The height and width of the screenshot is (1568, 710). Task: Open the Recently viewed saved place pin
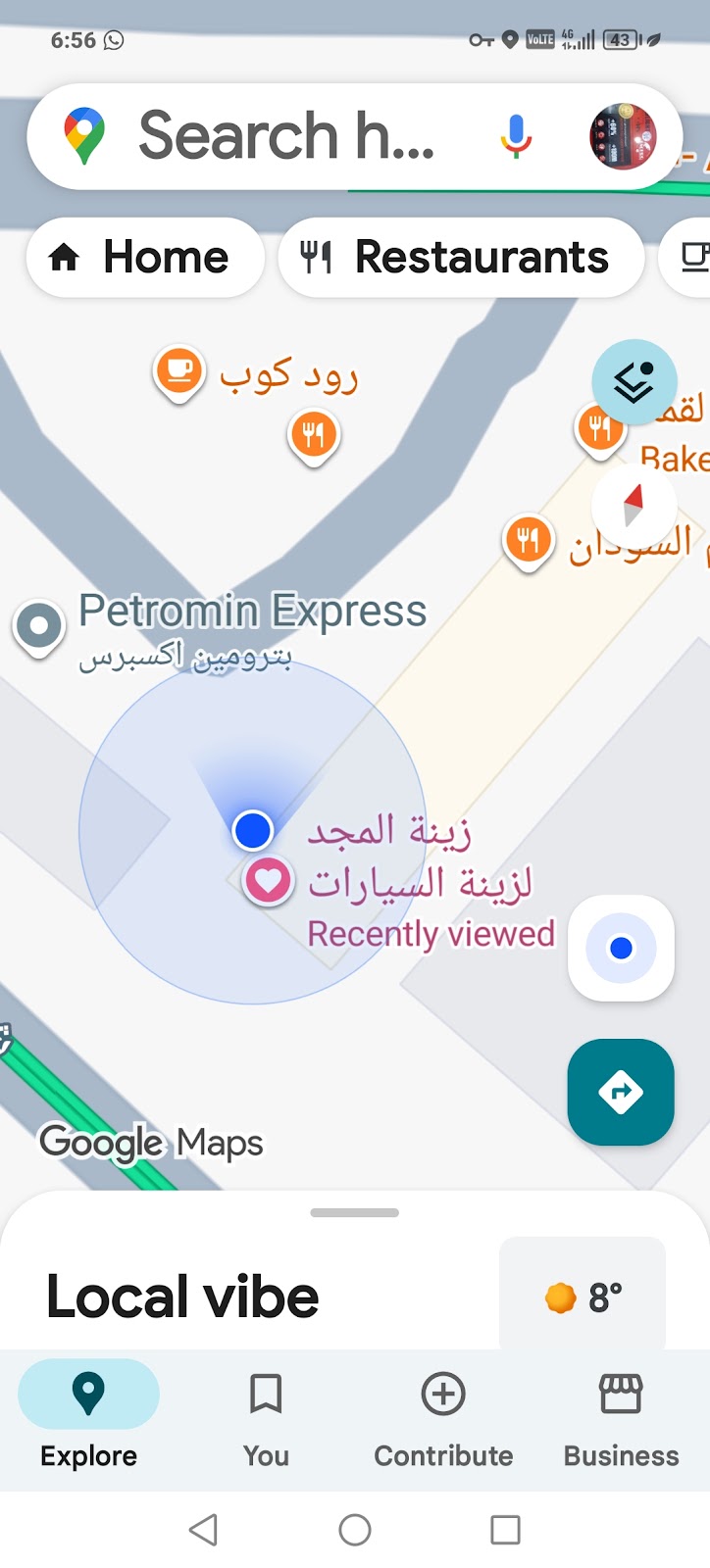coord(269,880)
